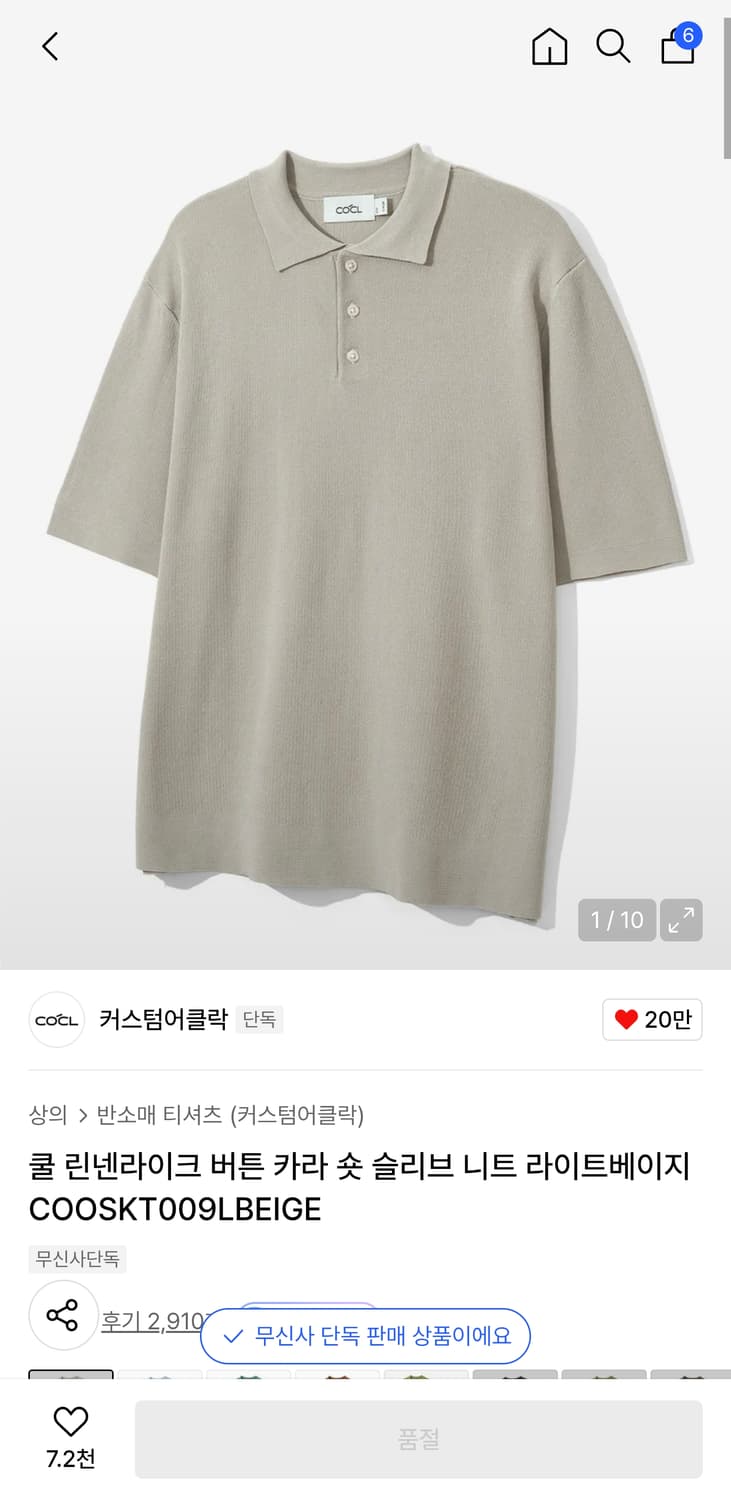Toggle the brand heart showing 20만
This screenshot has height=1500, width=731.
(x=652, y=1019)
